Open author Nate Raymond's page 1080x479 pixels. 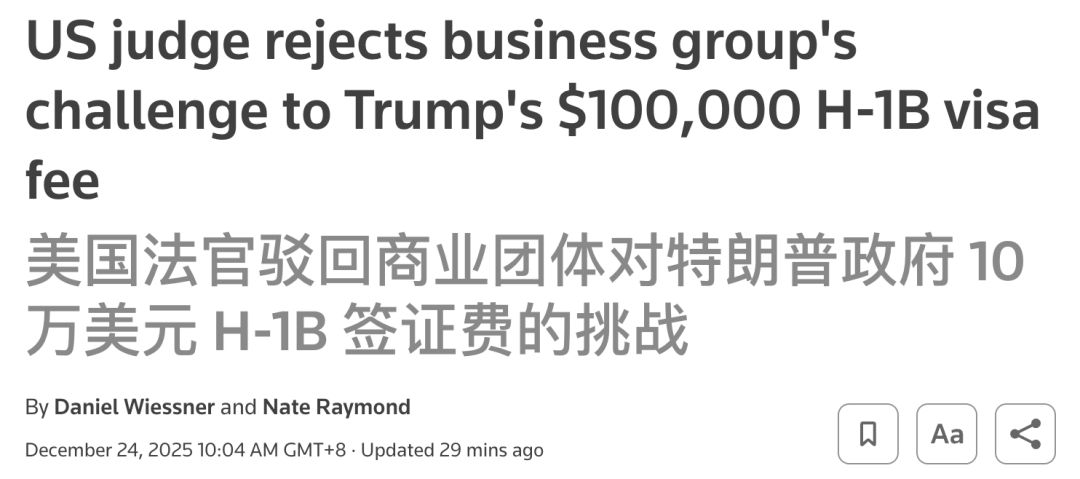(336, 407)
